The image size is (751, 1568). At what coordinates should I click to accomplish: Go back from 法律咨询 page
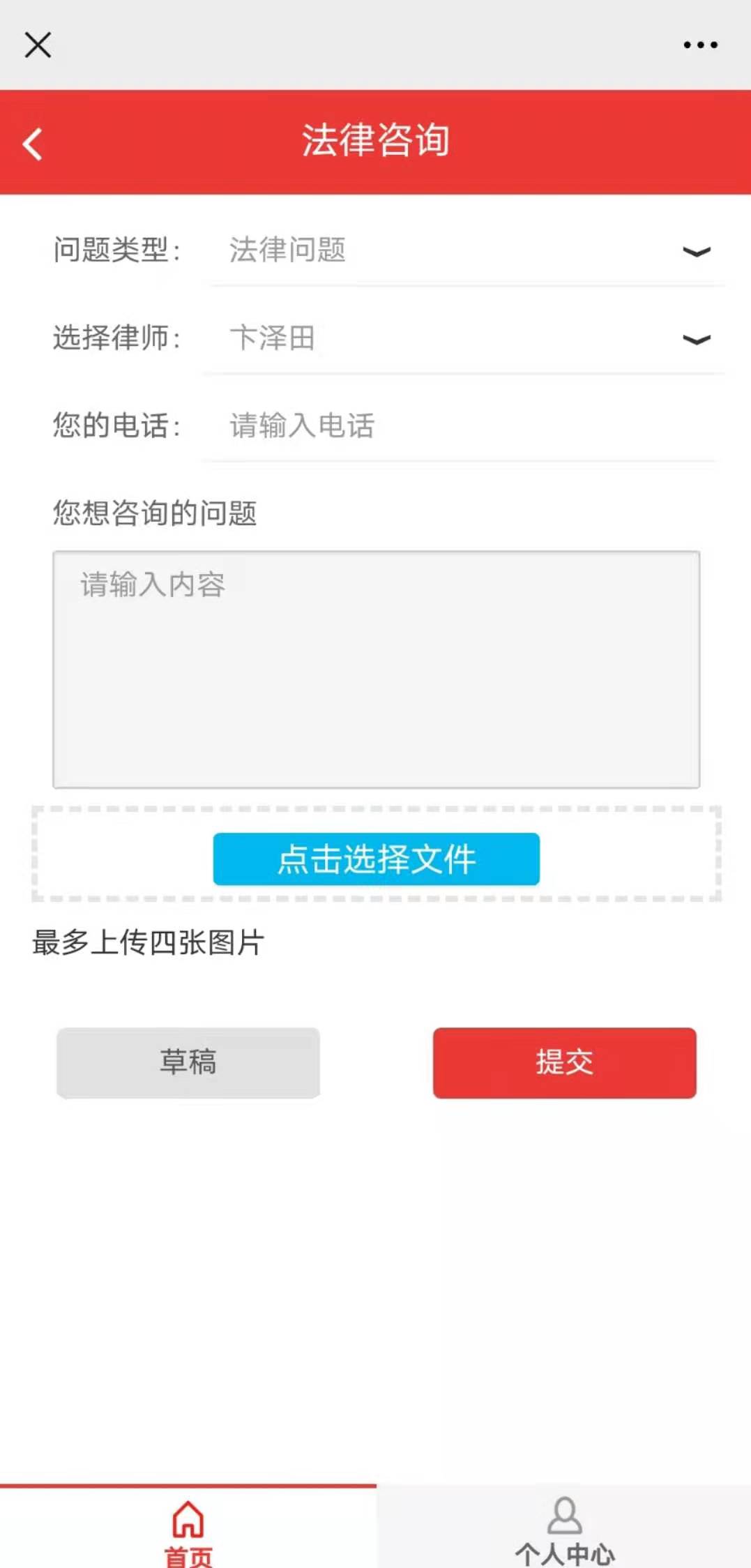pos(33,144)
